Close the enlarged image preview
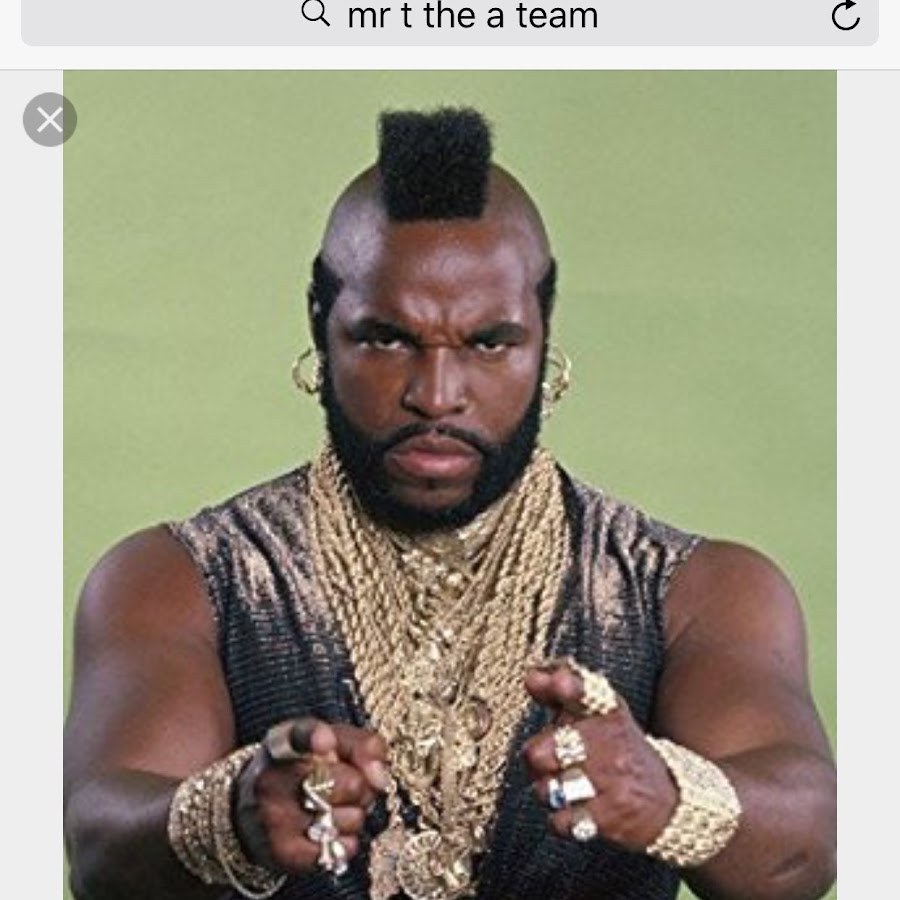 click(50, 120)
